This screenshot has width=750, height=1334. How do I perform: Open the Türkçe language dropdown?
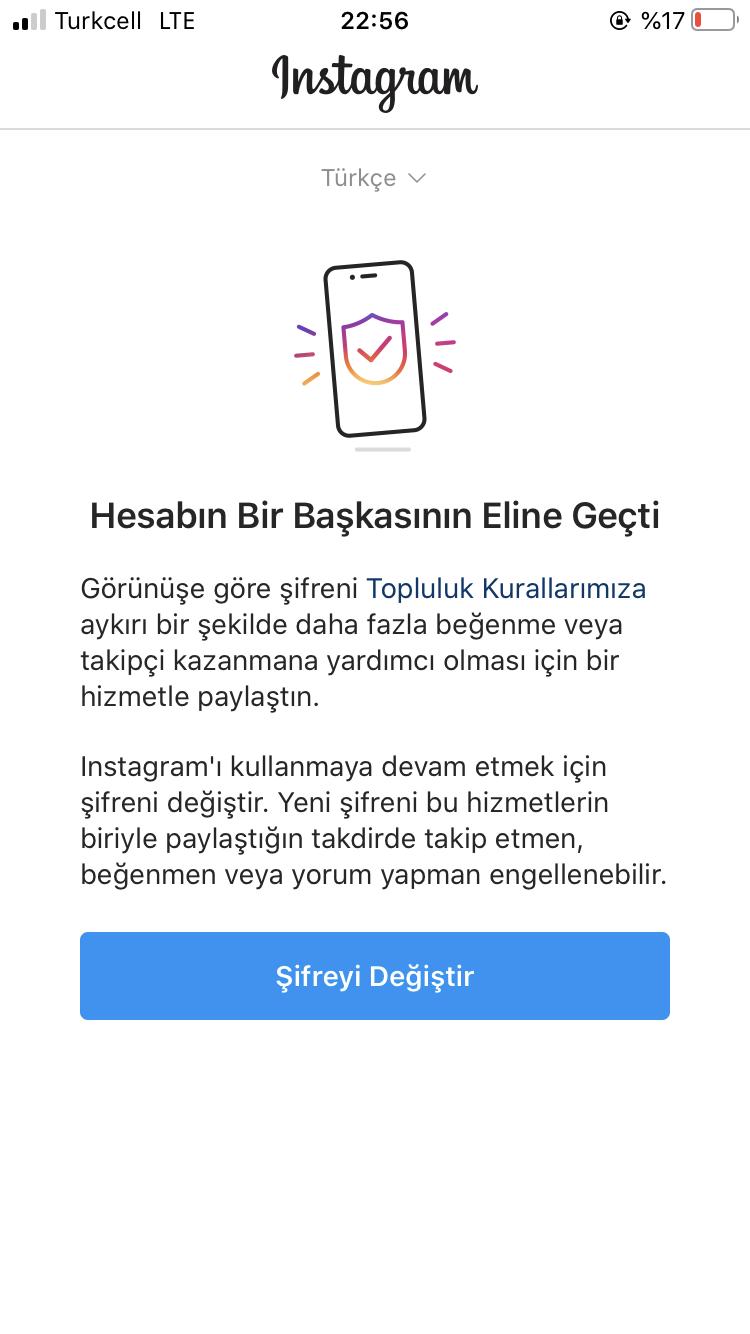click(x=374, y=178)
